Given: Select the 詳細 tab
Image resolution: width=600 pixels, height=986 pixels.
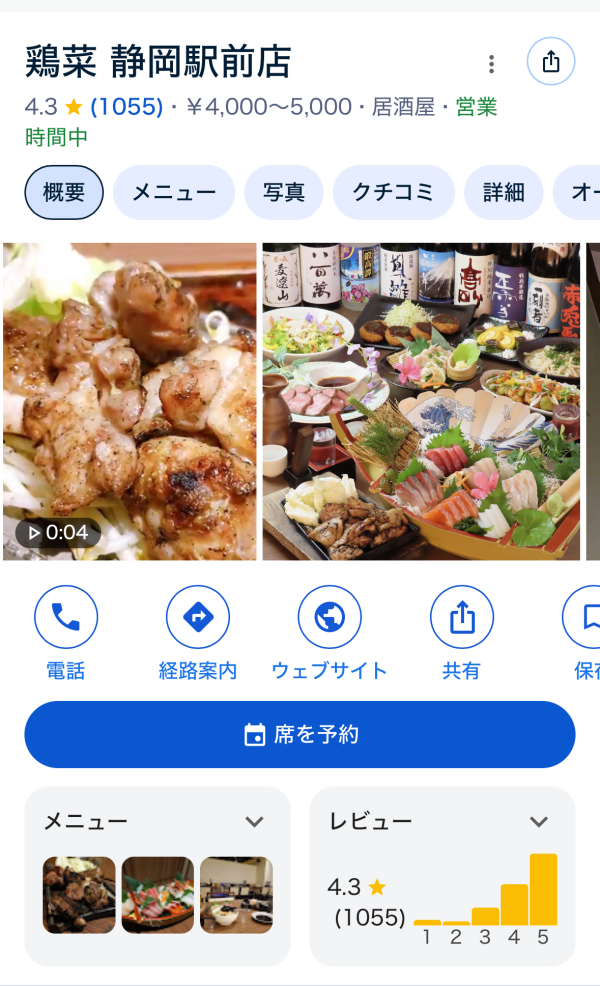Looking at the screenshot, I should [x=503, y=192].
